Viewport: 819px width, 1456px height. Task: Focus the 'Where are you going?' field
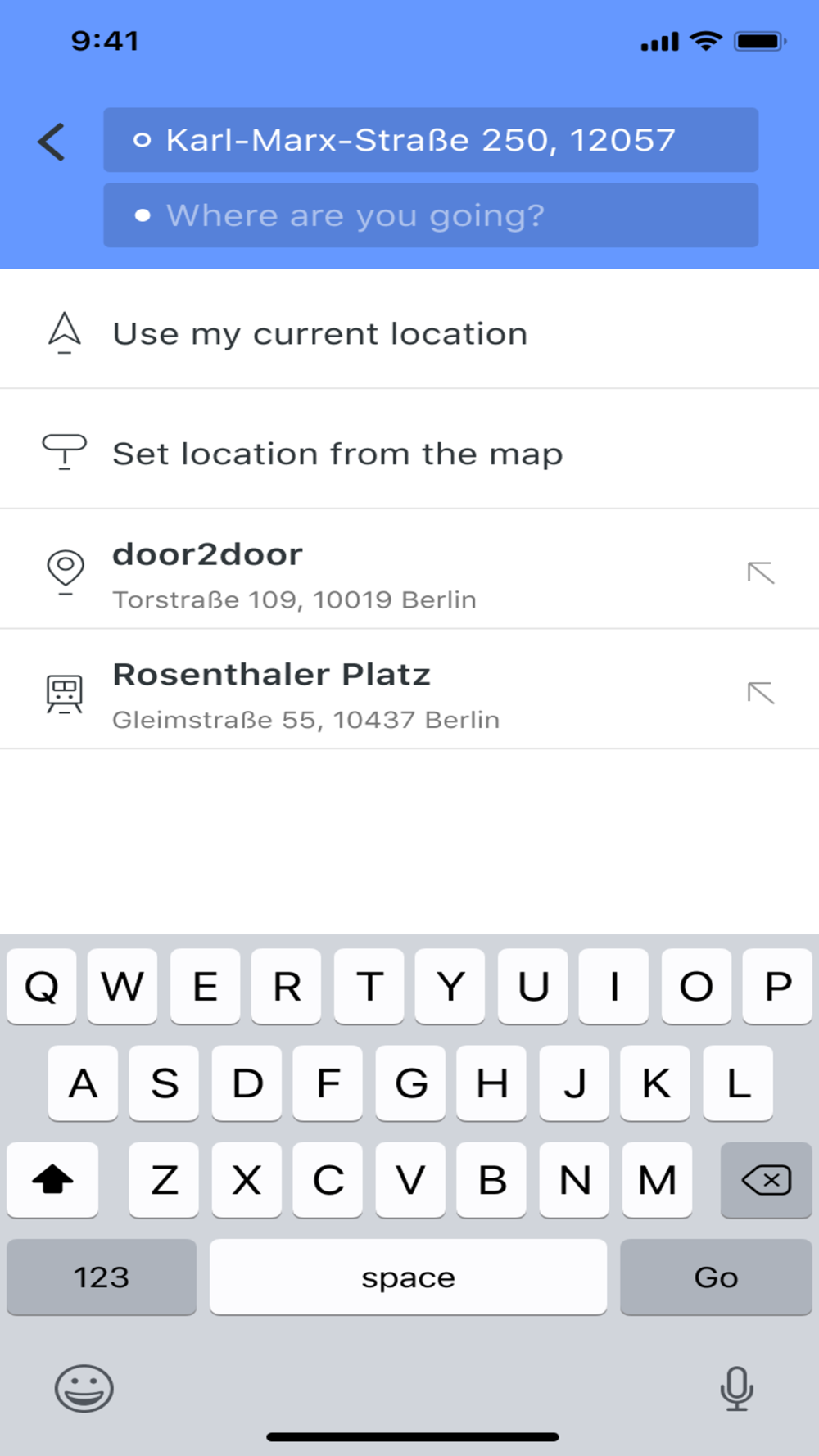430,215
